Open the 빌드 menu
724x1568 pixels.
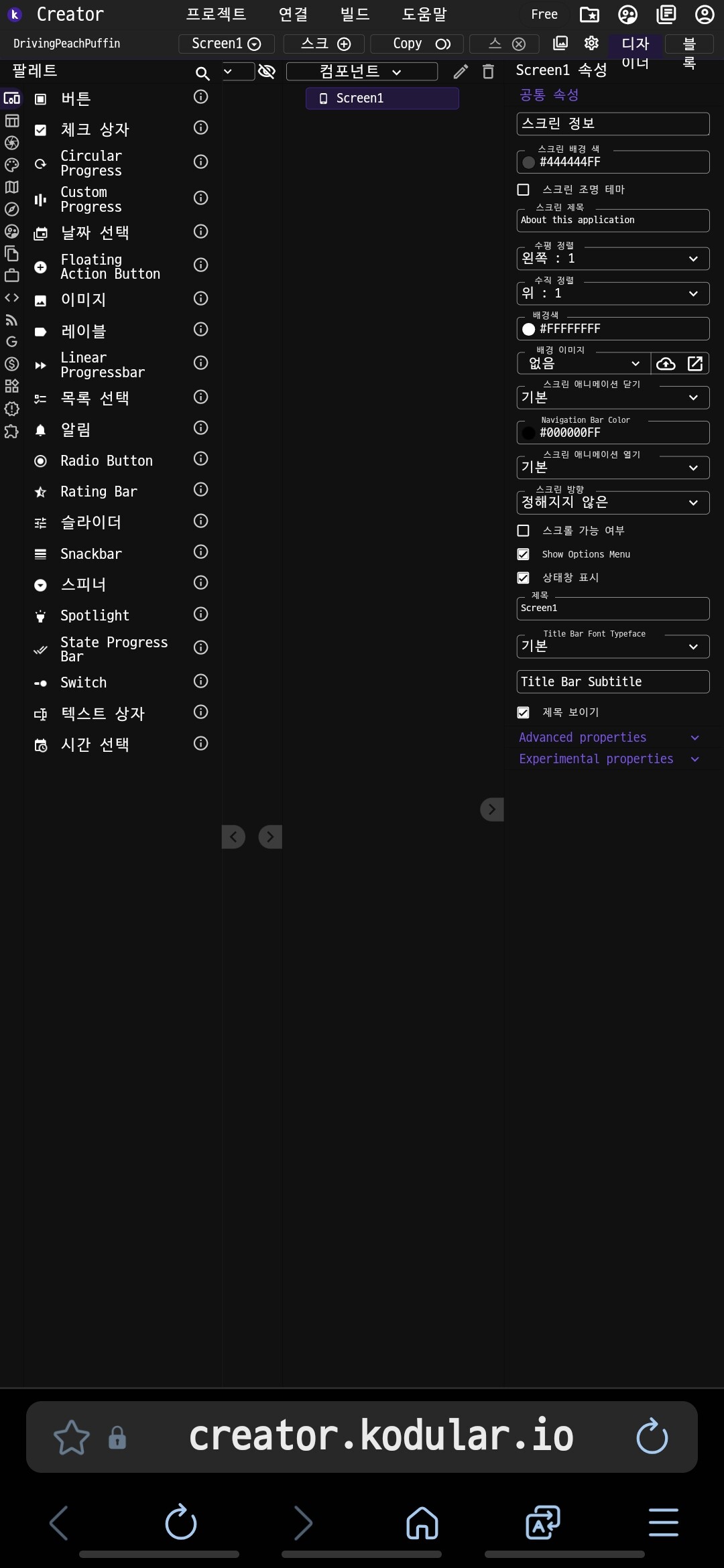click(355, 14)
